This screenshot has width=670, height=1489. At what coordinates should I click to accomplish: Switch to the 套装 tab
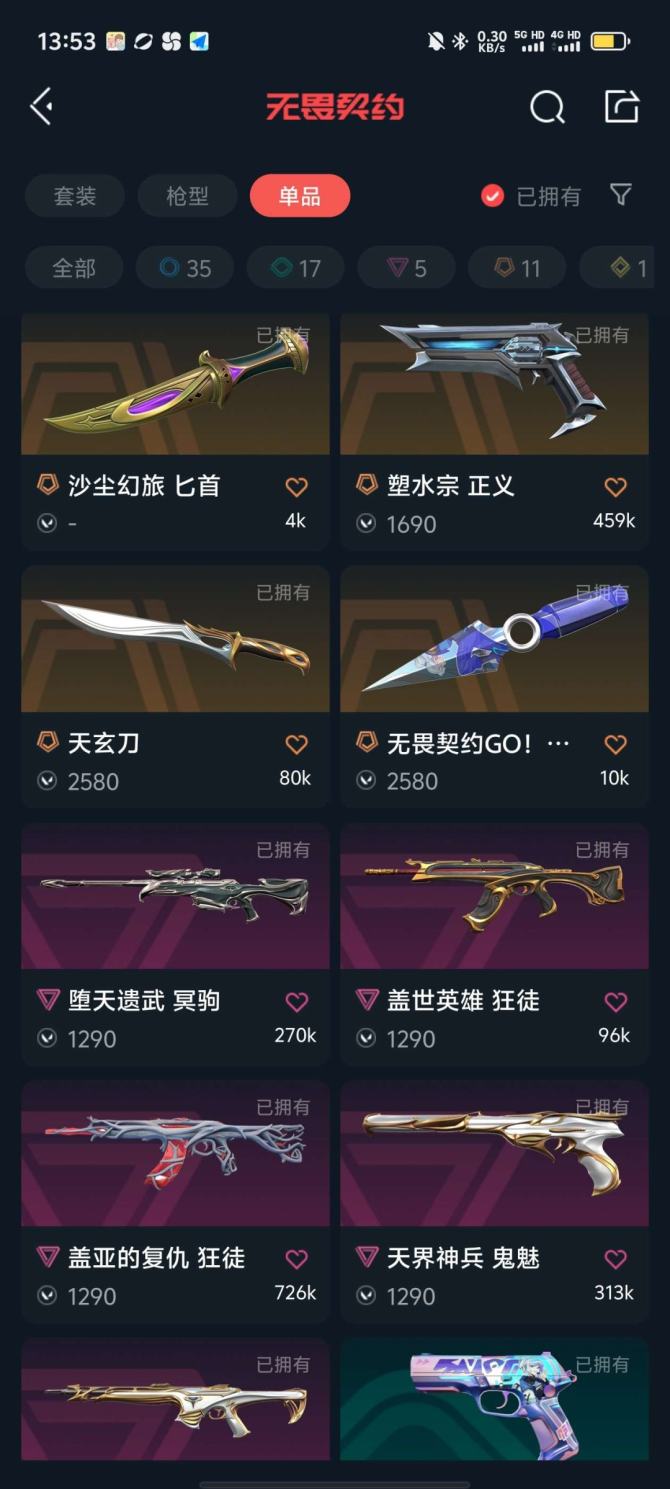[x=75, y=196]
